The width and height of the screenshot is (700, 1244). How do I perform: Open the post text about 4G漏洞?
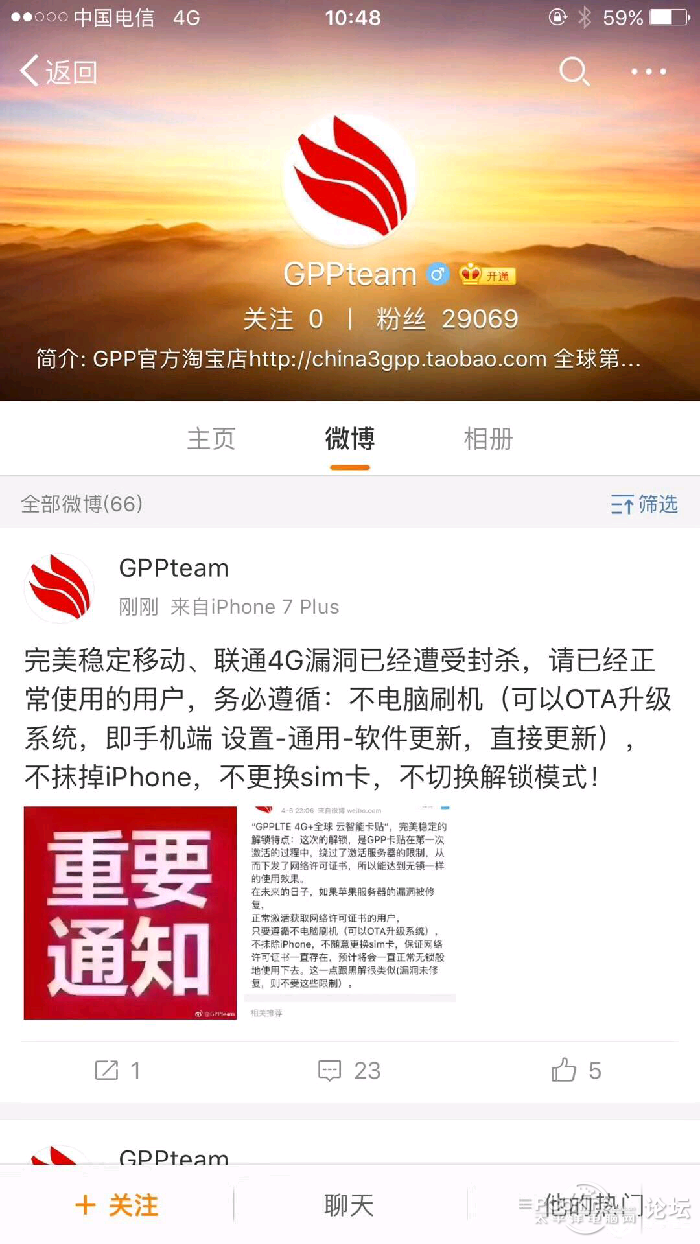347,718
